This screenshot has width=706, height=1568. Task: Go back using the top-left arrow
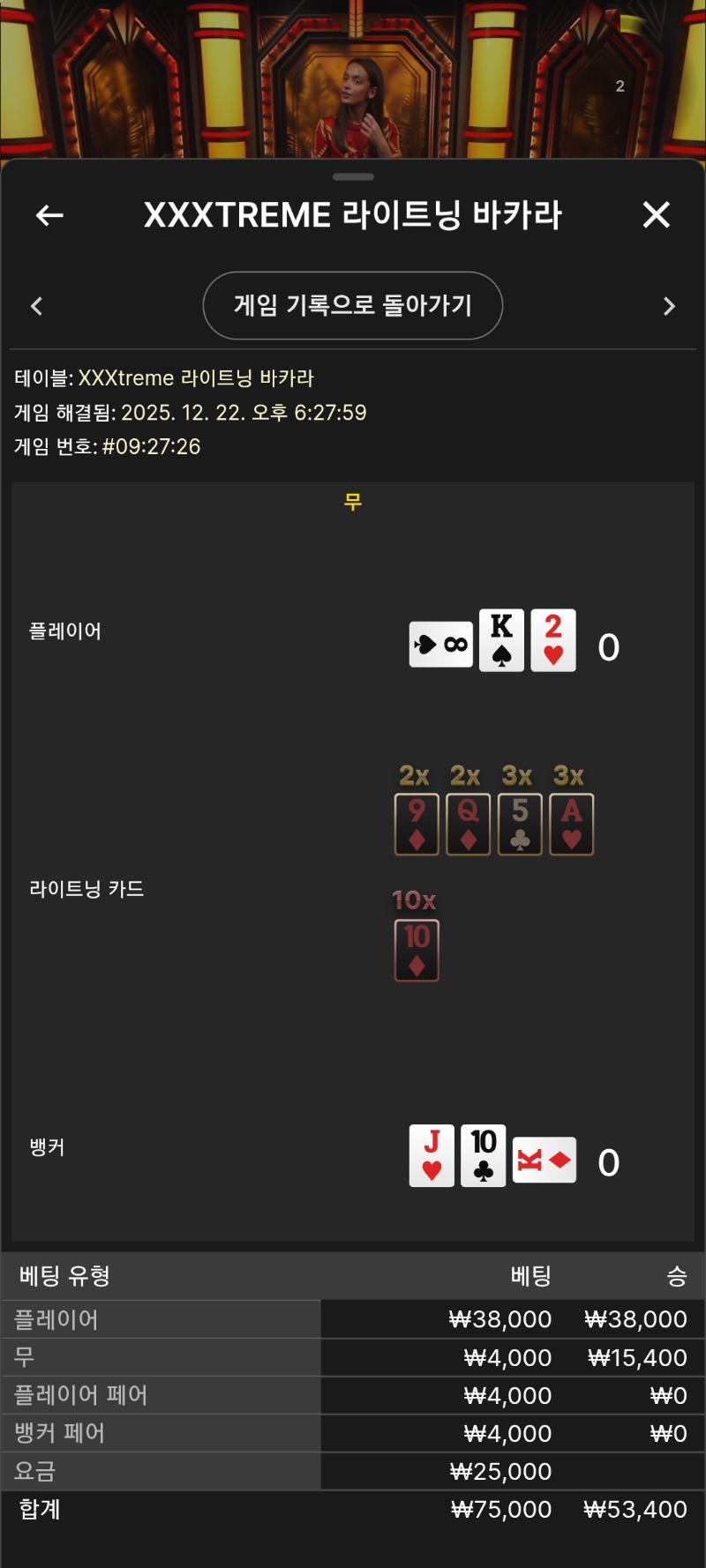coord(49,215)
